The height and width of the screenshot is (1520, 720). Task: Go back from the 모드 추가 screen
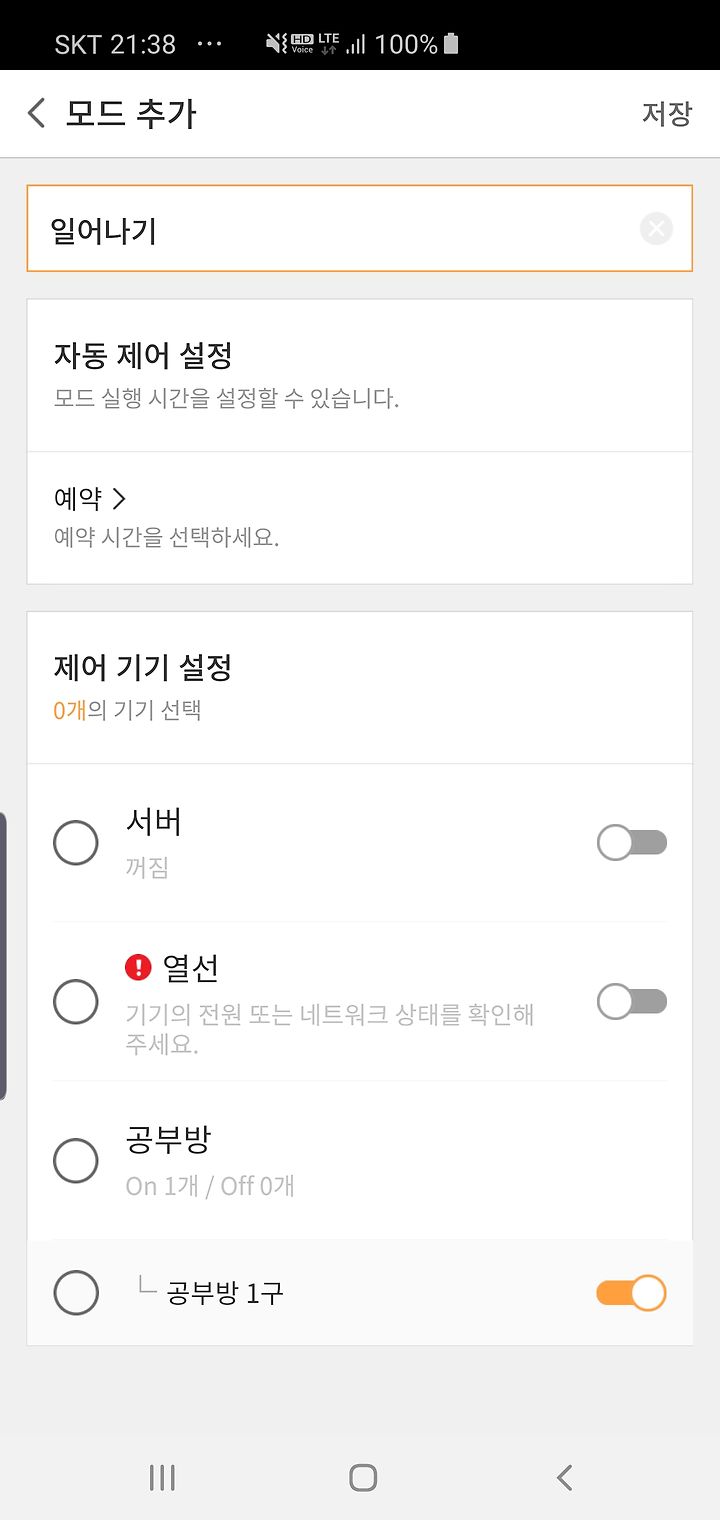point(37,113)
